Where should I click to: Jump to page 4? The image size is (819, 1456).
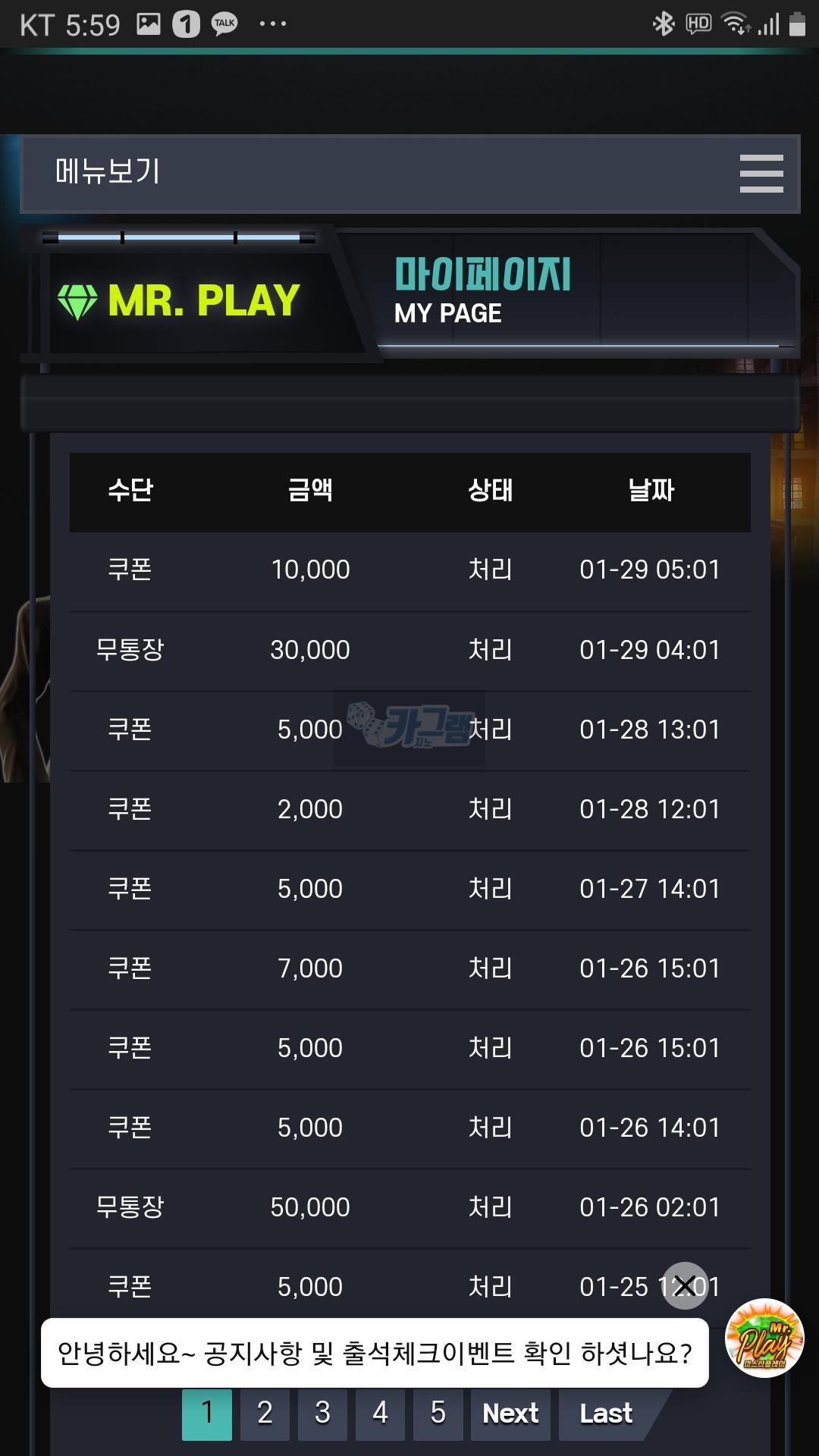click(x=380, y=1414)
